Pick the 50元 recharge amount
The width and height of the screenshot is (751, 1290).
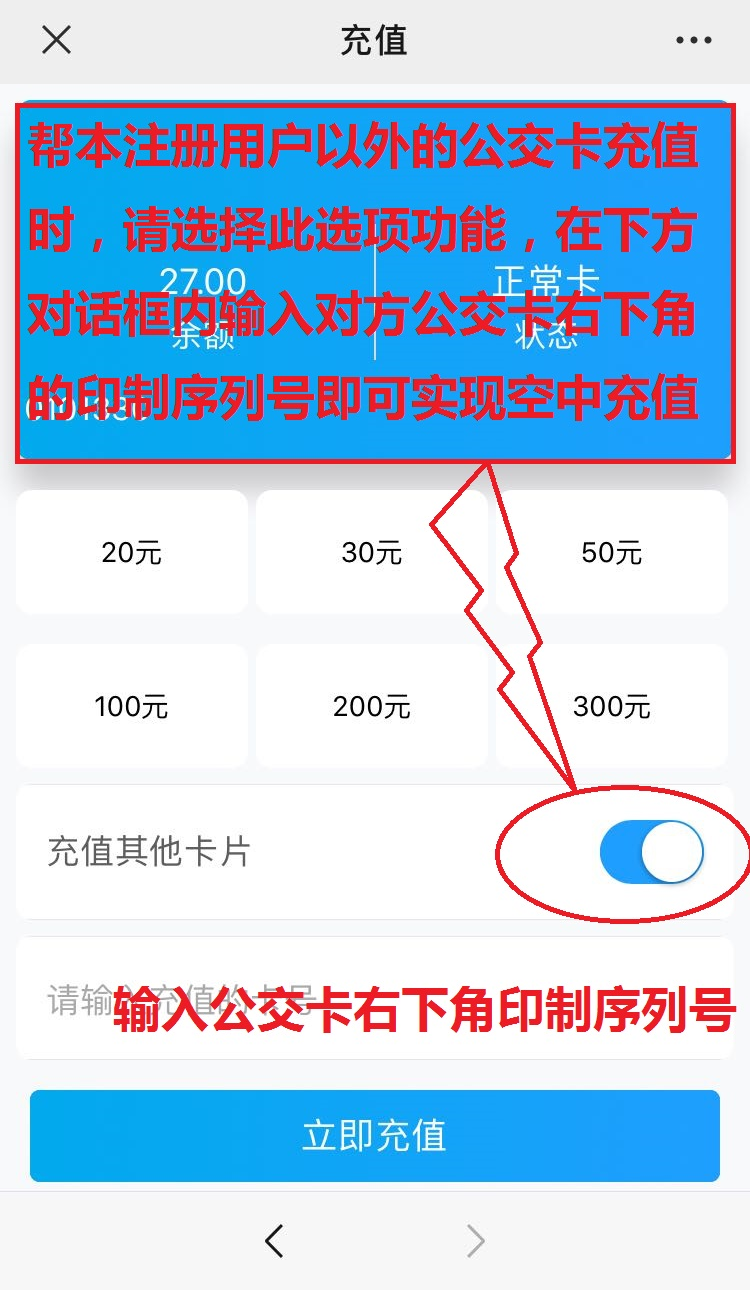click(x=611, y=552)
